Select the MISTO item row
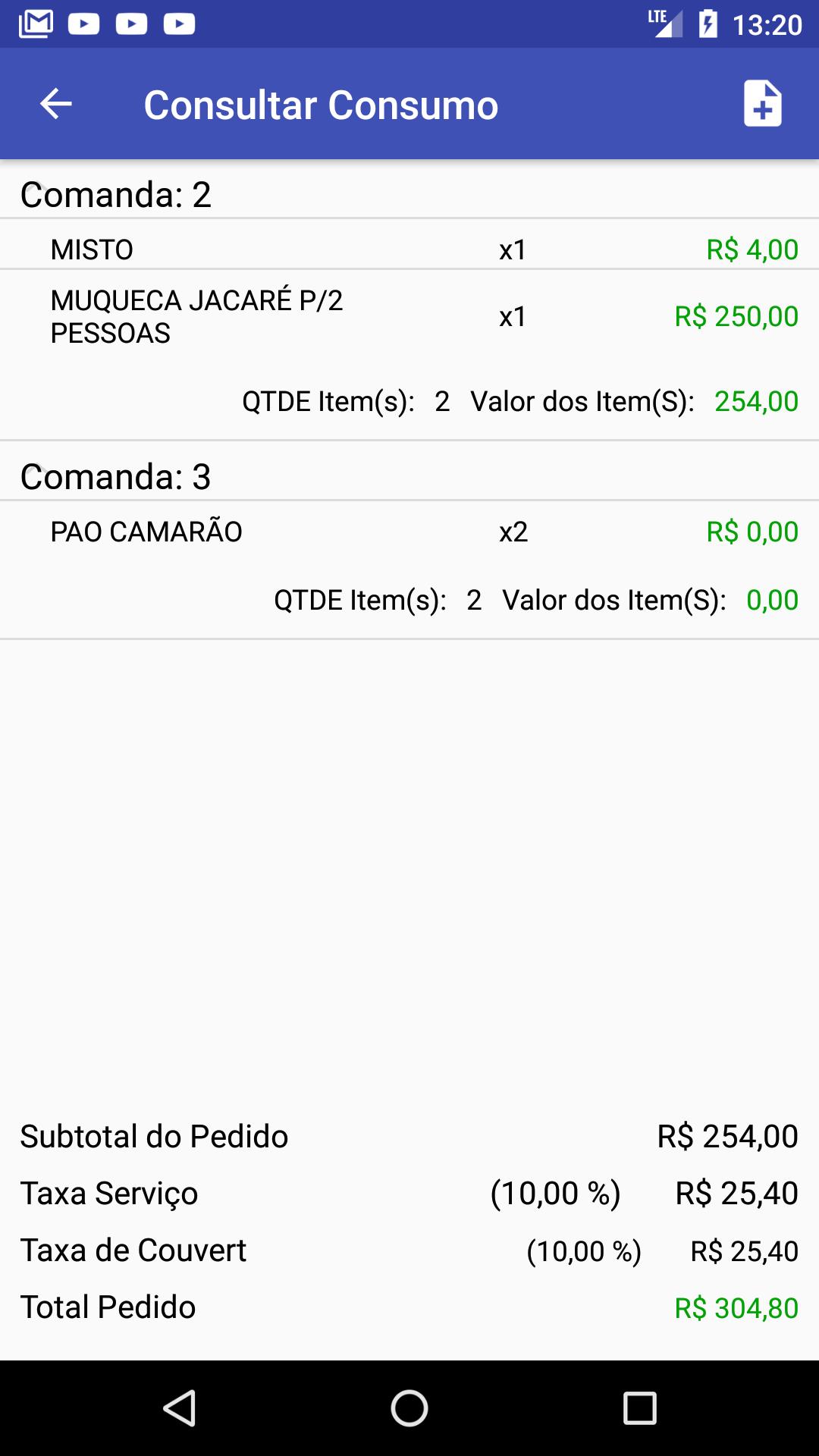The height and width of the screenshot is (1456, 819). click(x=409, y=249)
